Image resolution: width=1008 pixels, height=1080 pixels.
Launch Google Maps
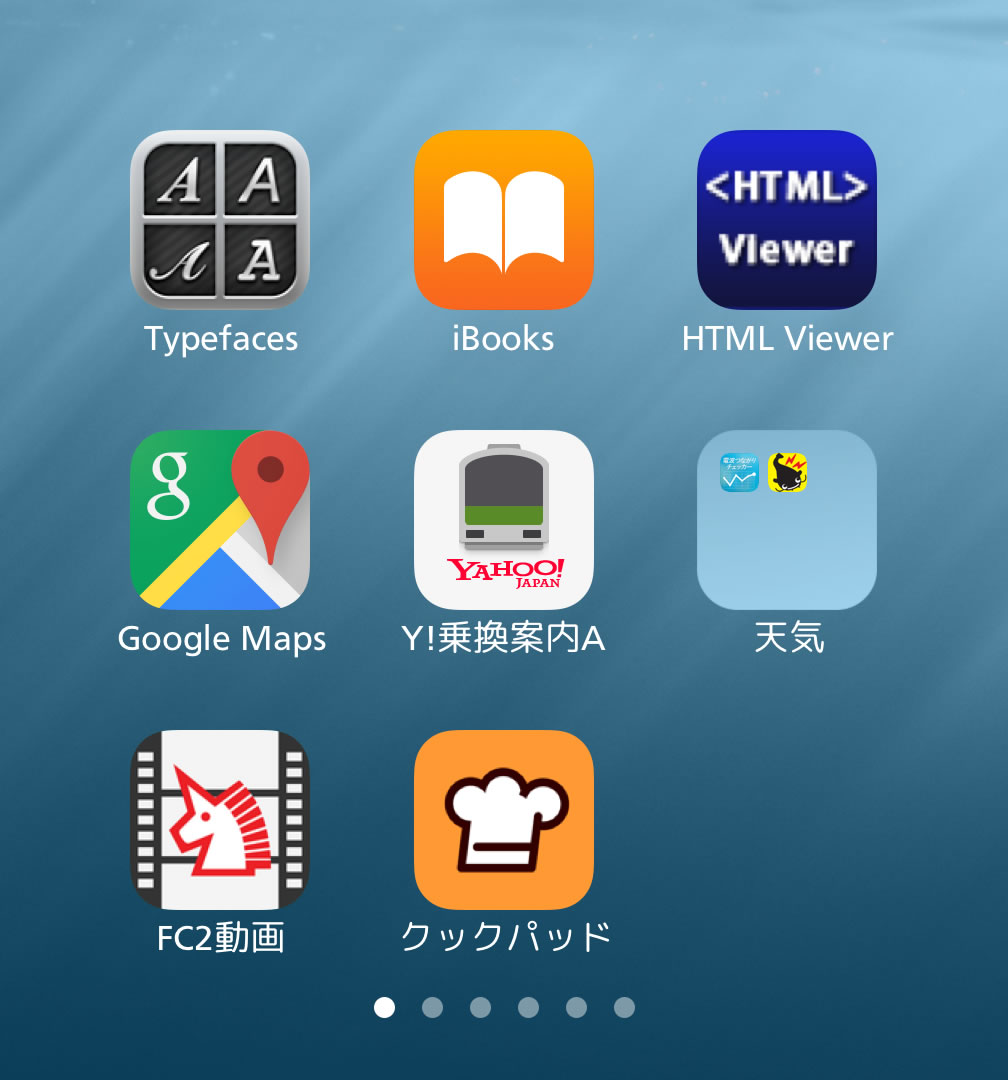[220, 520]
